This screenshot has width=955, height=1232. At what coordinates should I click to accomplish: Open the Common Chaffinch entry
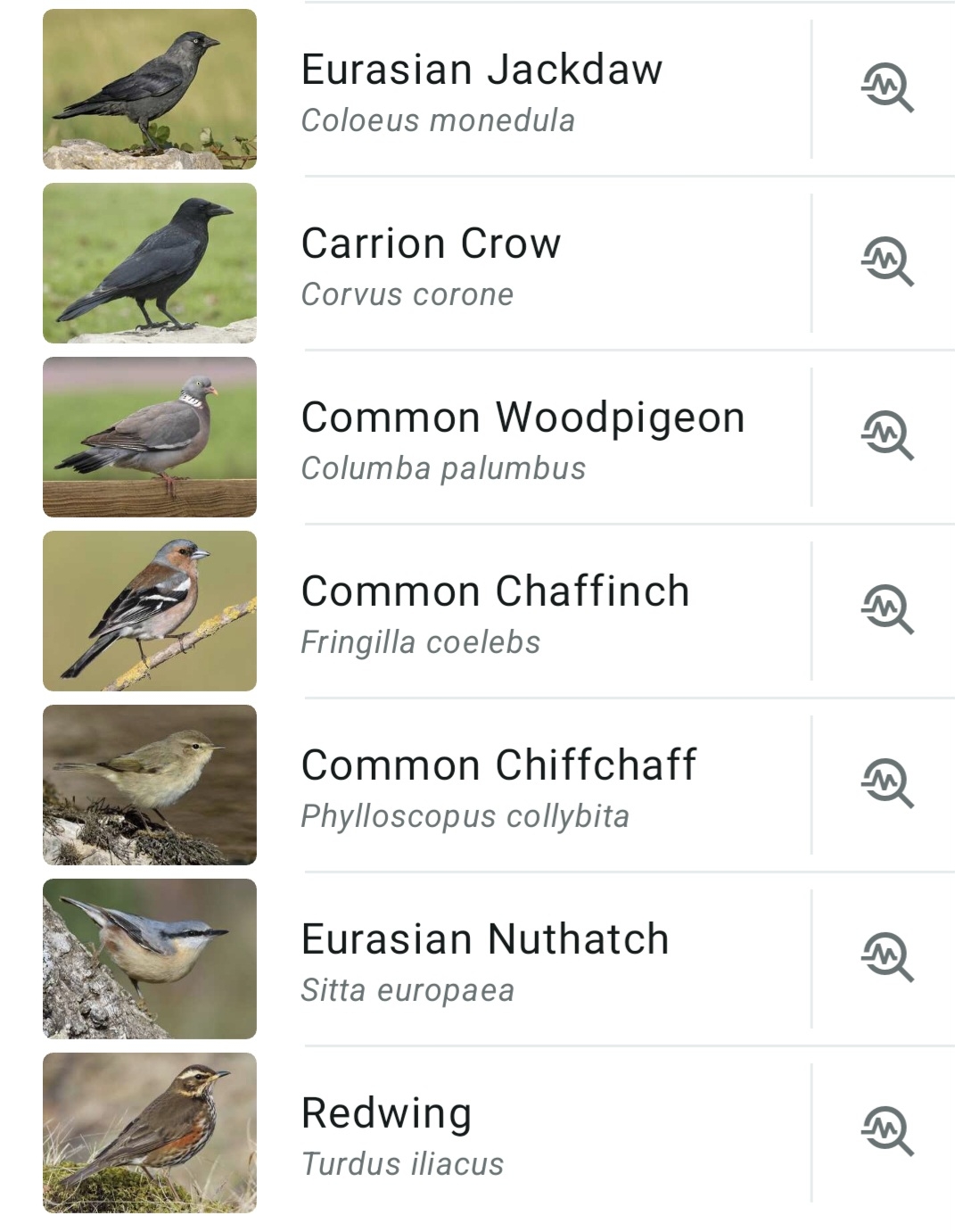(495, 611)
